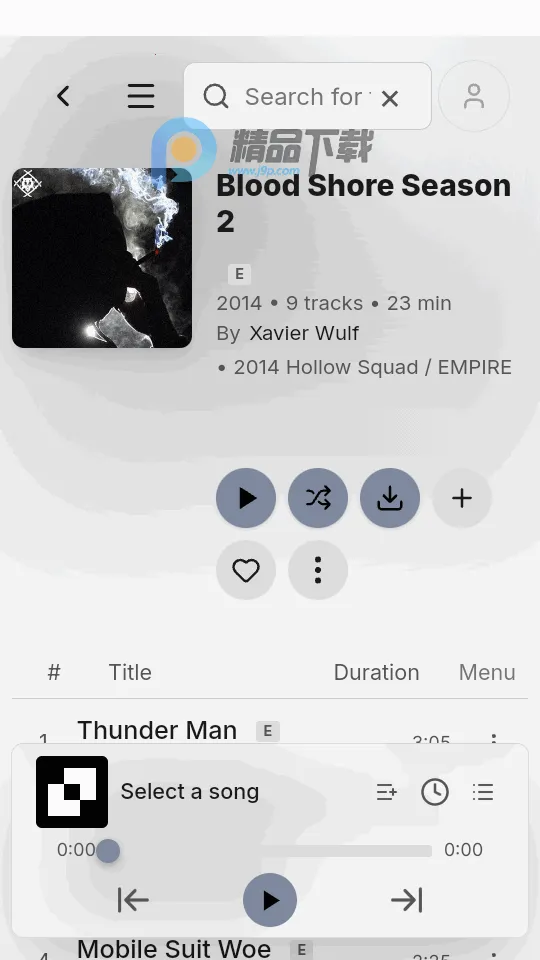Viewport: 540px width, 960px height.
Task: Play the Blood Shore Season 2 album
Action: (x=246, y=498)
